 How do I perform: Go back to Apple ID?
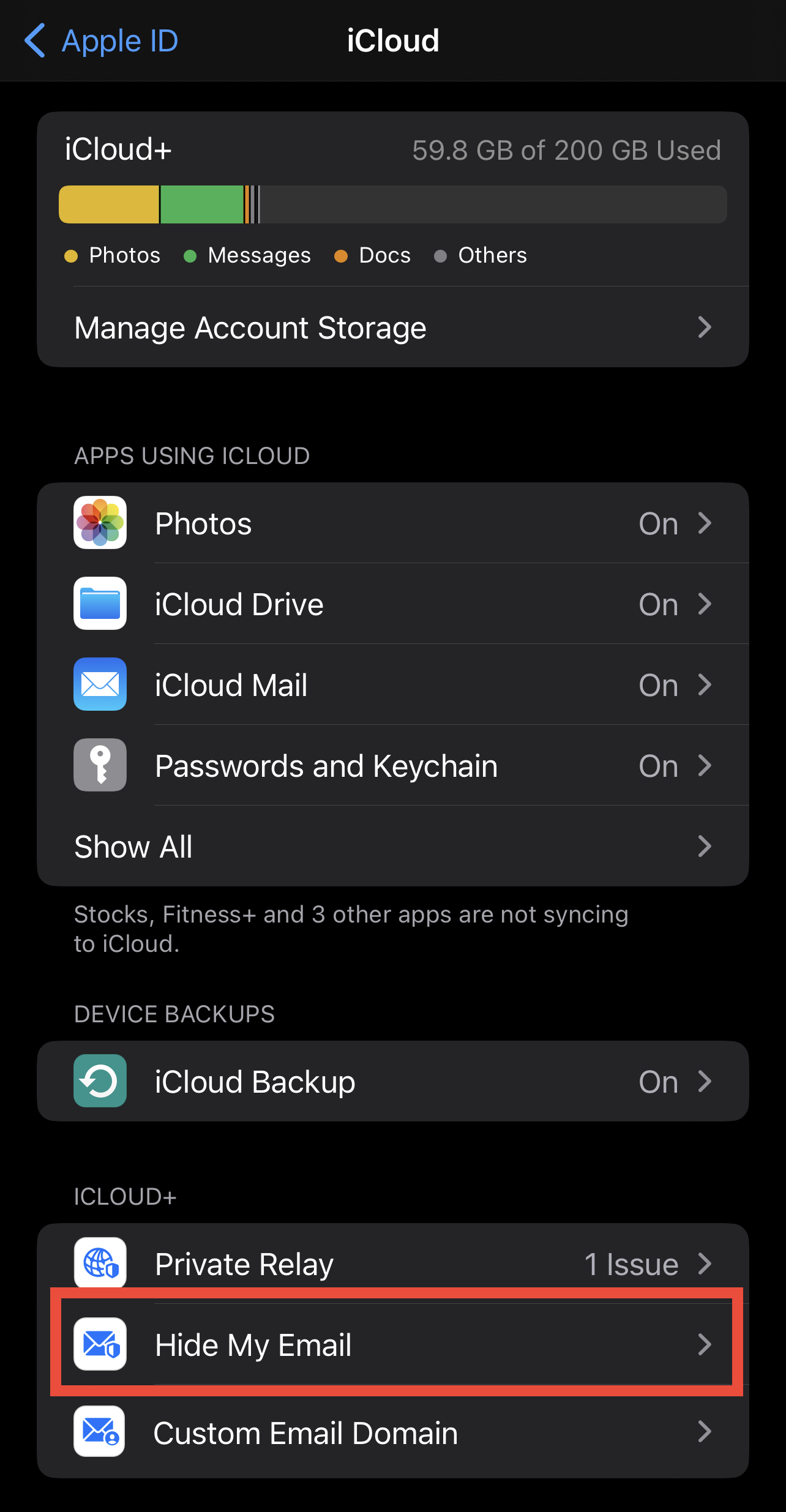click(101, 41)
